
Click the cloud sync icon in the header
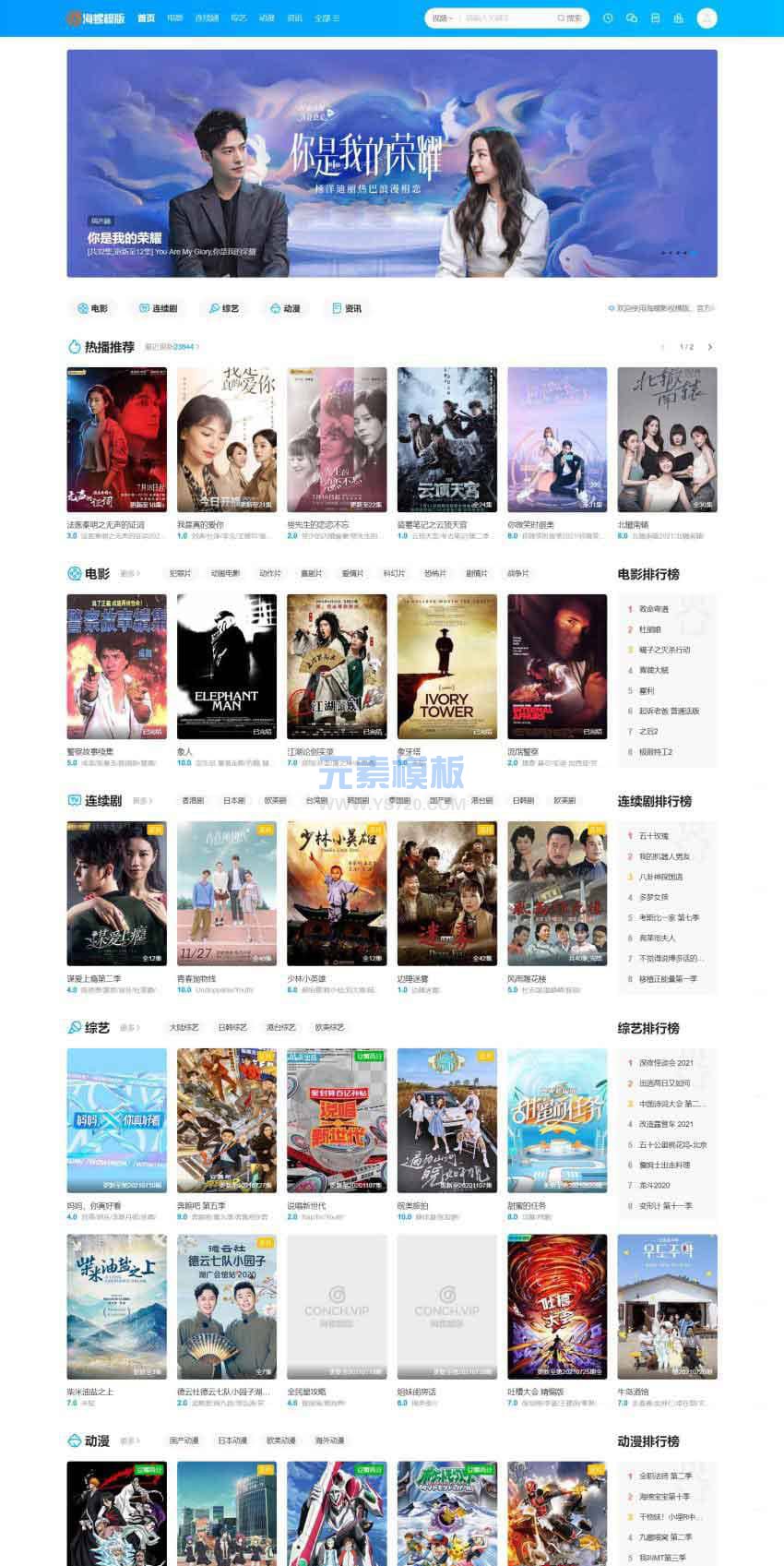(632, 18)
